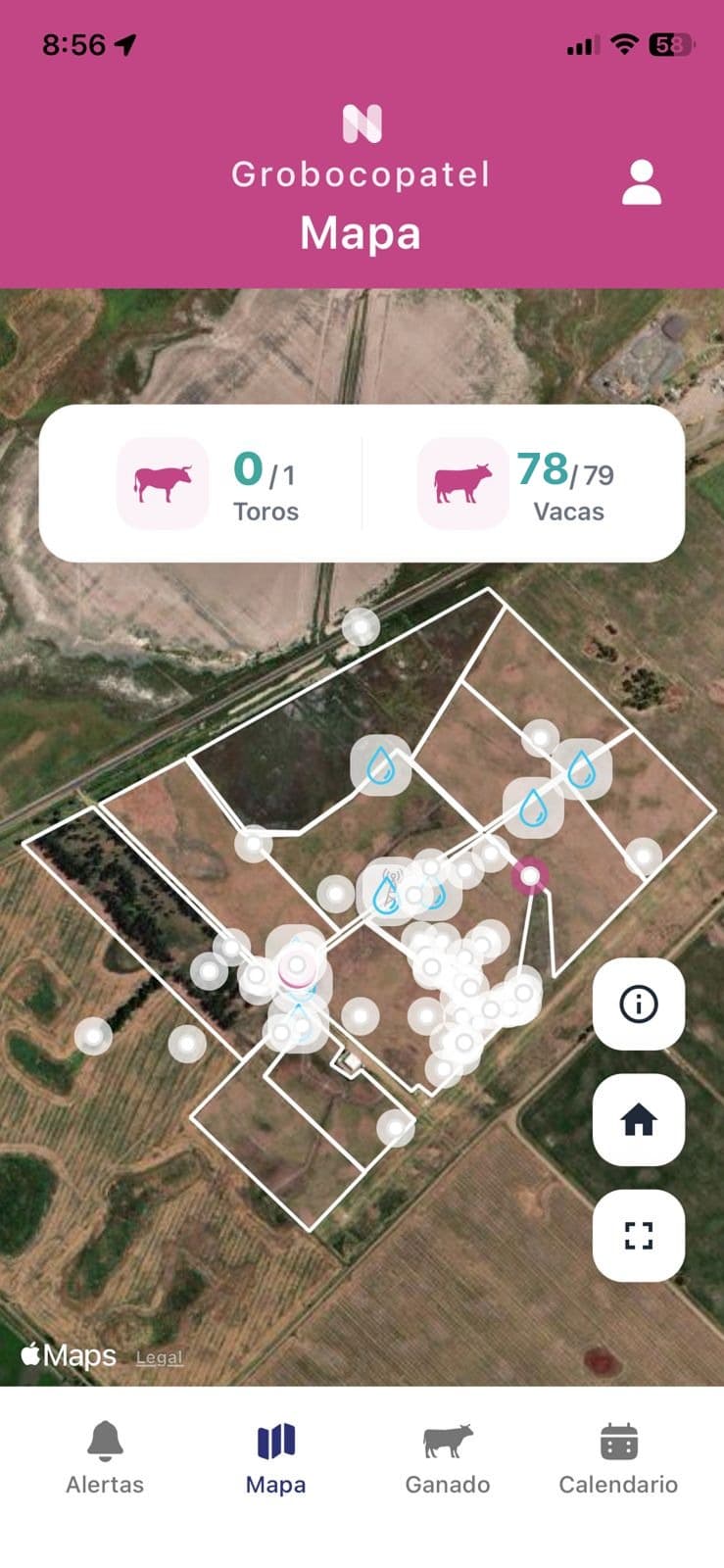Open the user profile icon
Viewport: 724px width, 1568px height.
point(641,183)
